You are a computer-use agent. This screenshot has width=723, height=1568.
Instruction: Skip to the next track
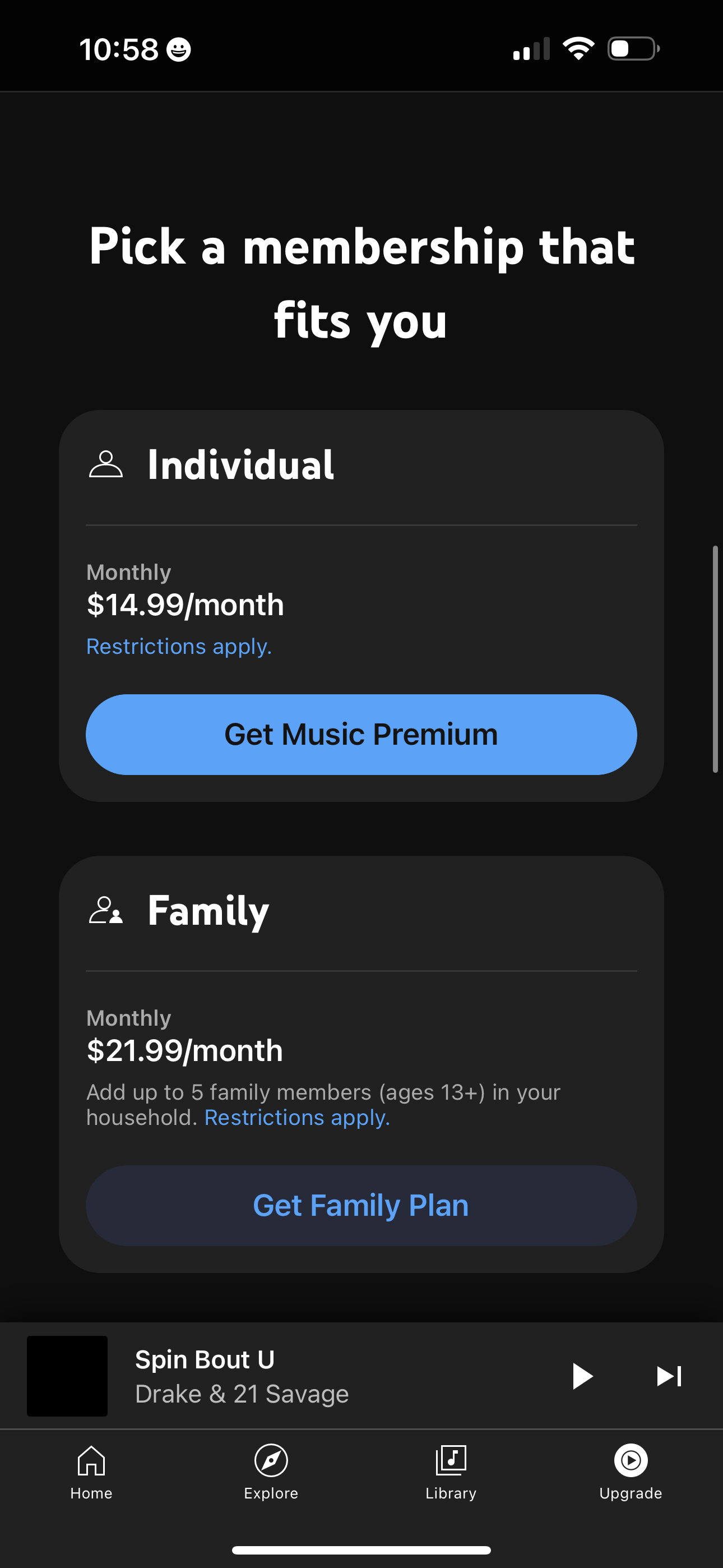668,1377
